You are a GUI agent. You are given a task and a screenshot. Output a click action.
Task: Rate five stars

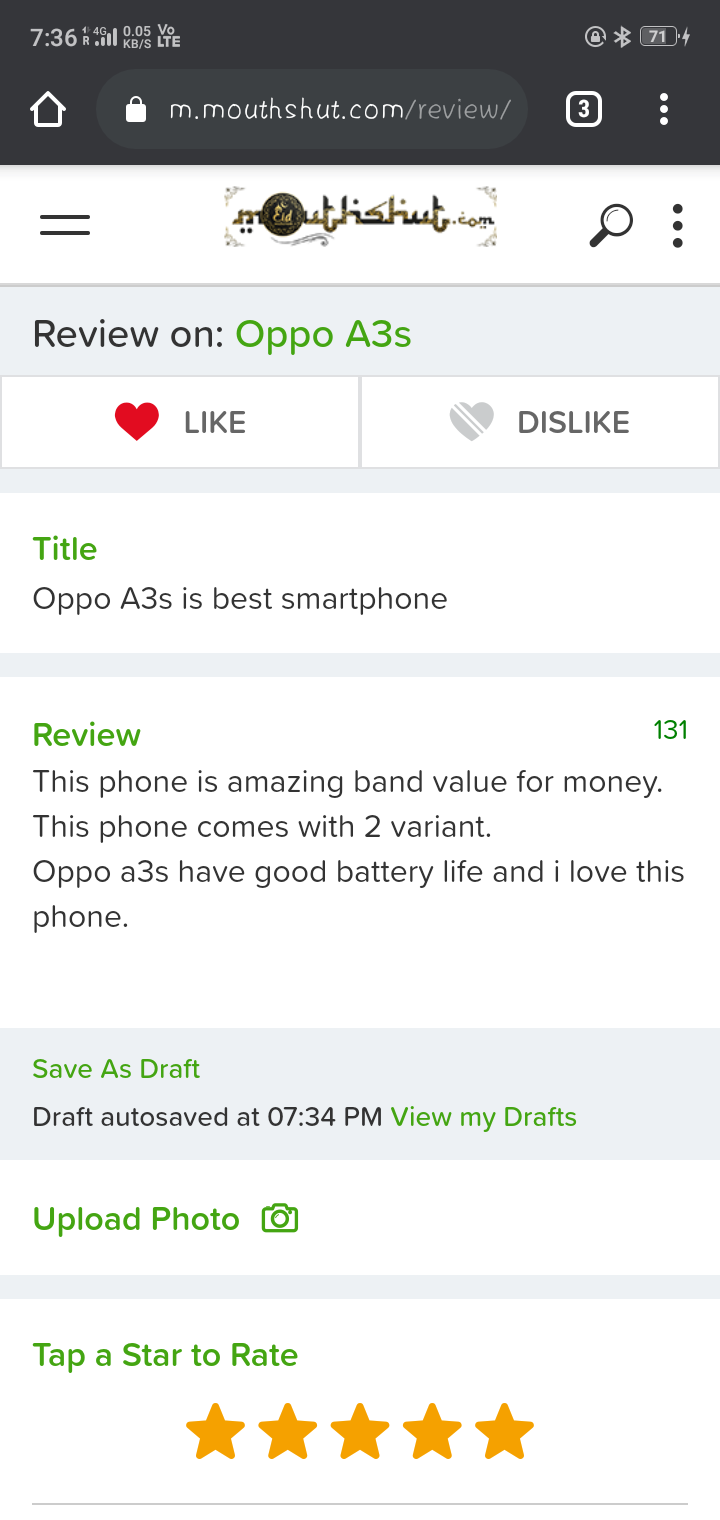(505, 1432)
